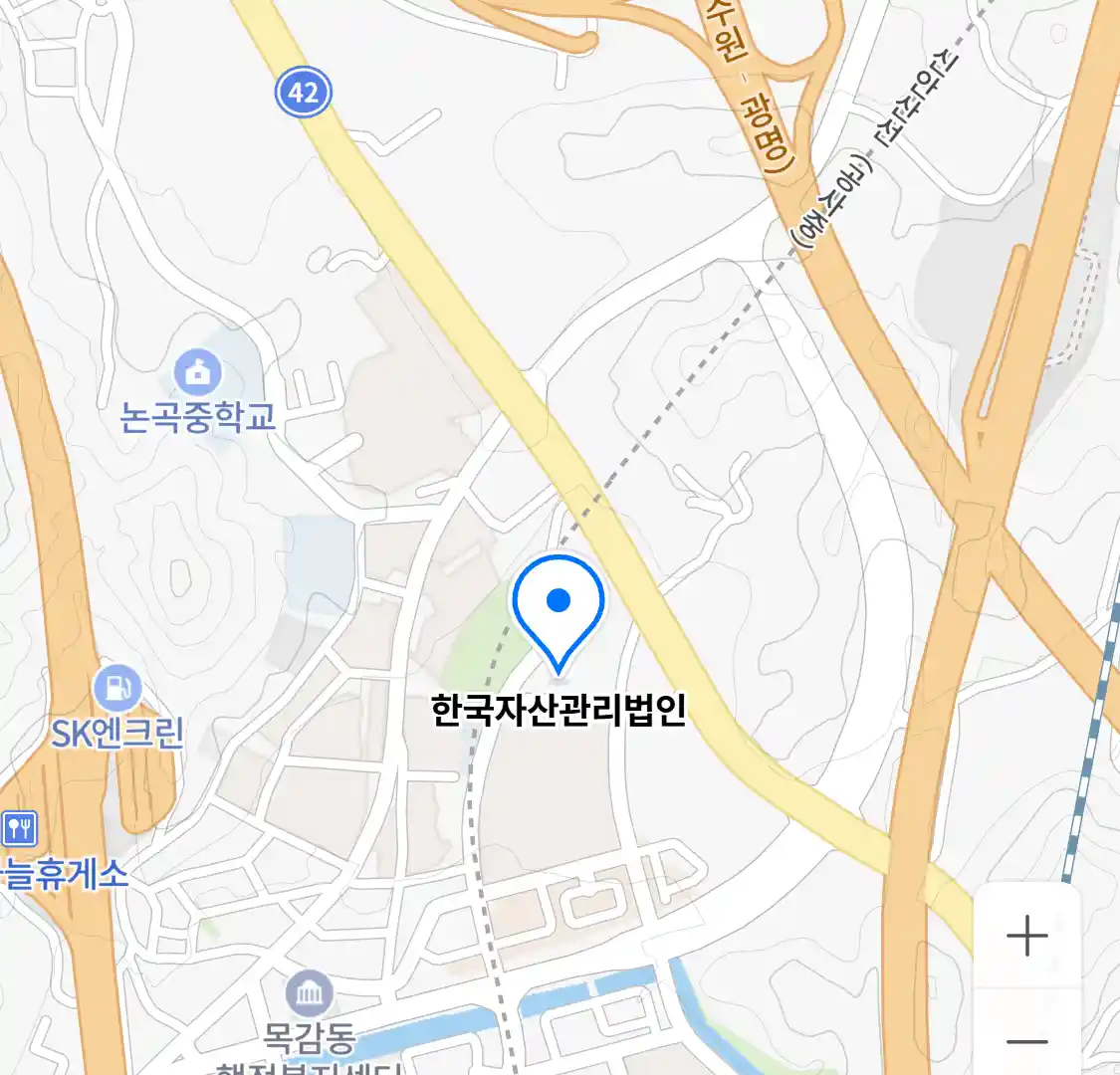Open the 목감동 community center marker
Viewport: 1120px width, 1075px height.
(310, 993)
